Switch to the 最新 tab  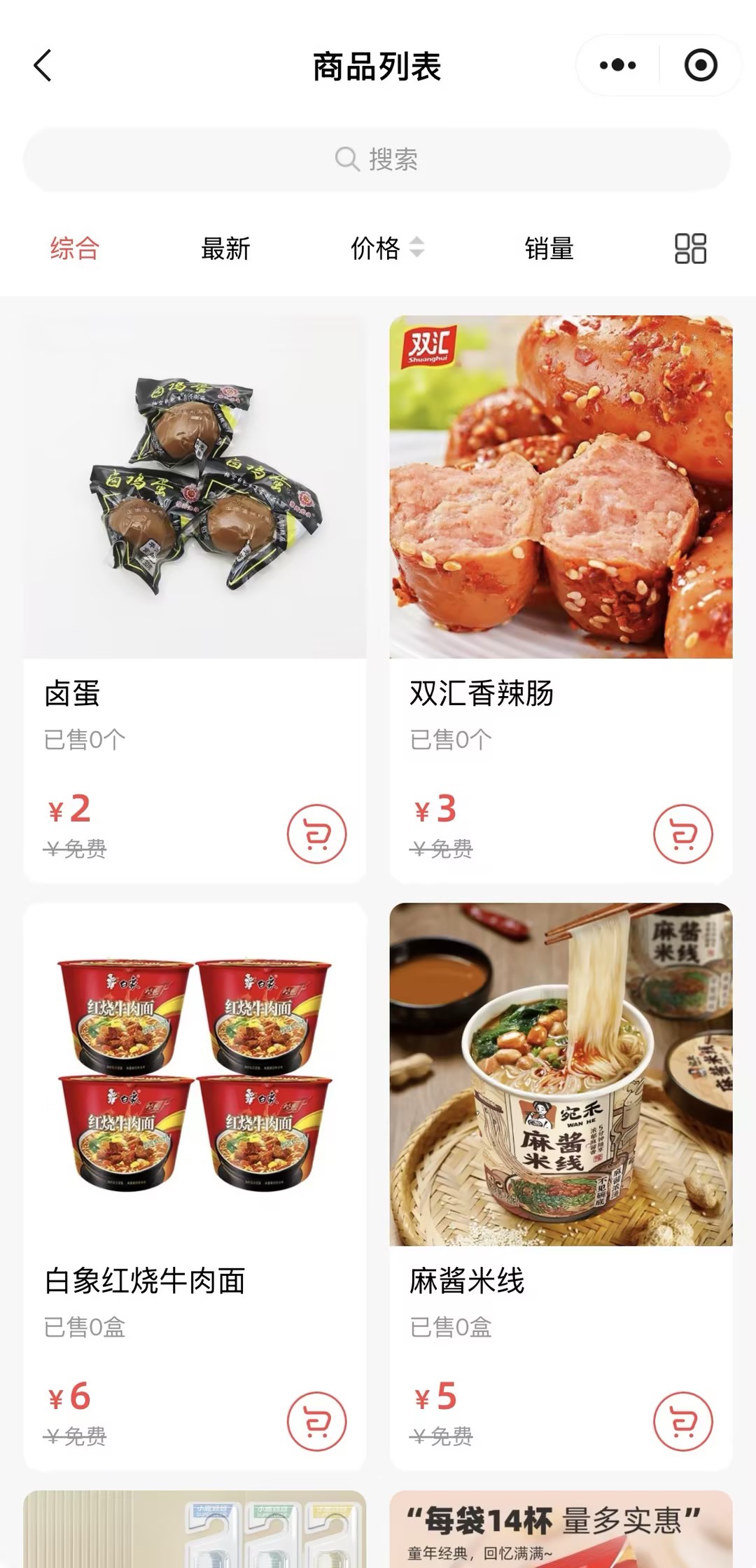click(x=225, y=249)
